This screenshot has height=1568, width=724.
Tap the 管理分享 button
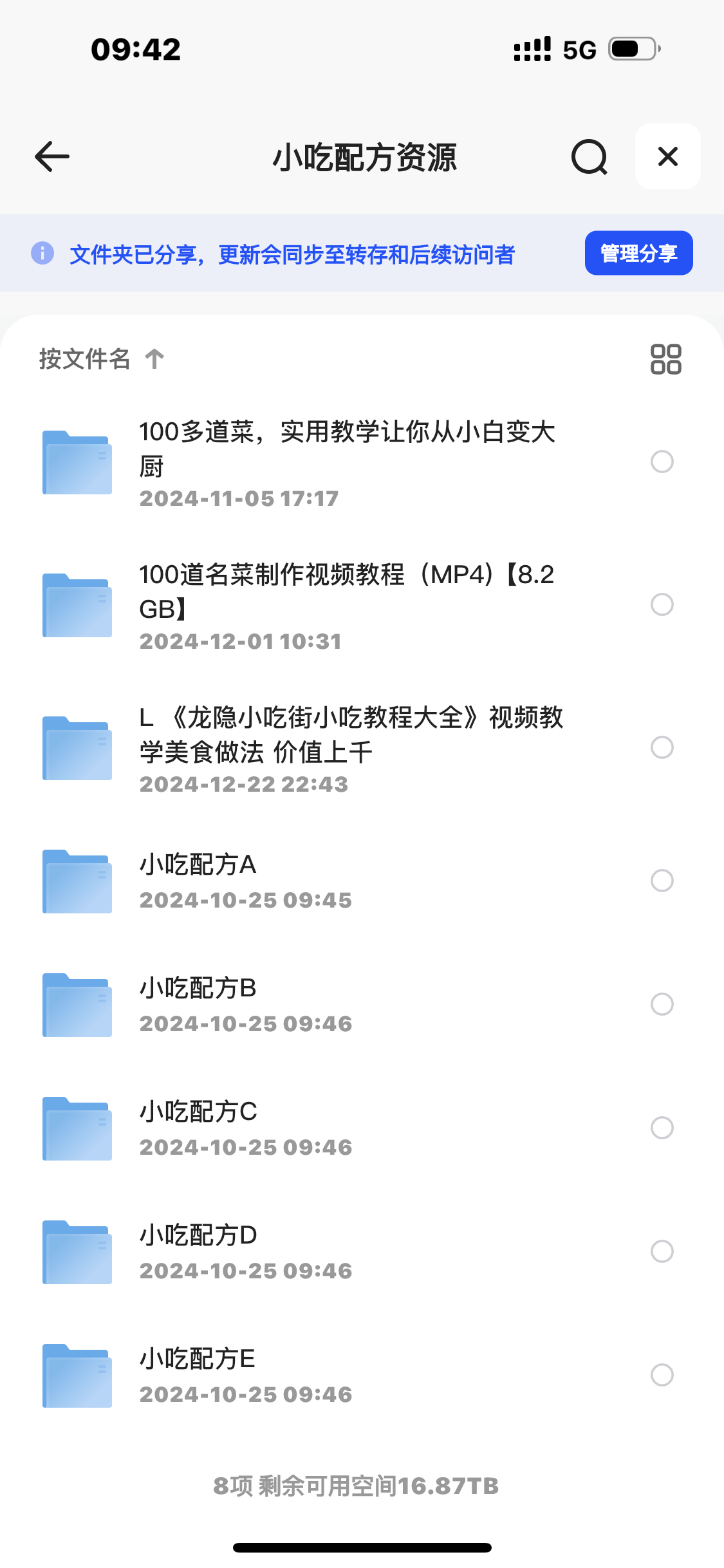(638, 253)
